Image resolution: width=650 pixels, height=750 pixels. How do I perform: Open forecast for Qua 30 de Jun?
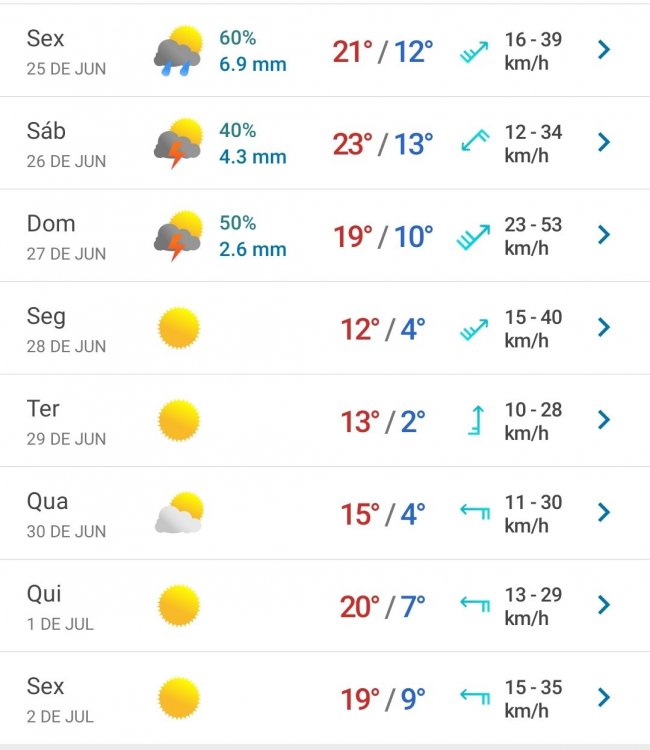(603, 512)
